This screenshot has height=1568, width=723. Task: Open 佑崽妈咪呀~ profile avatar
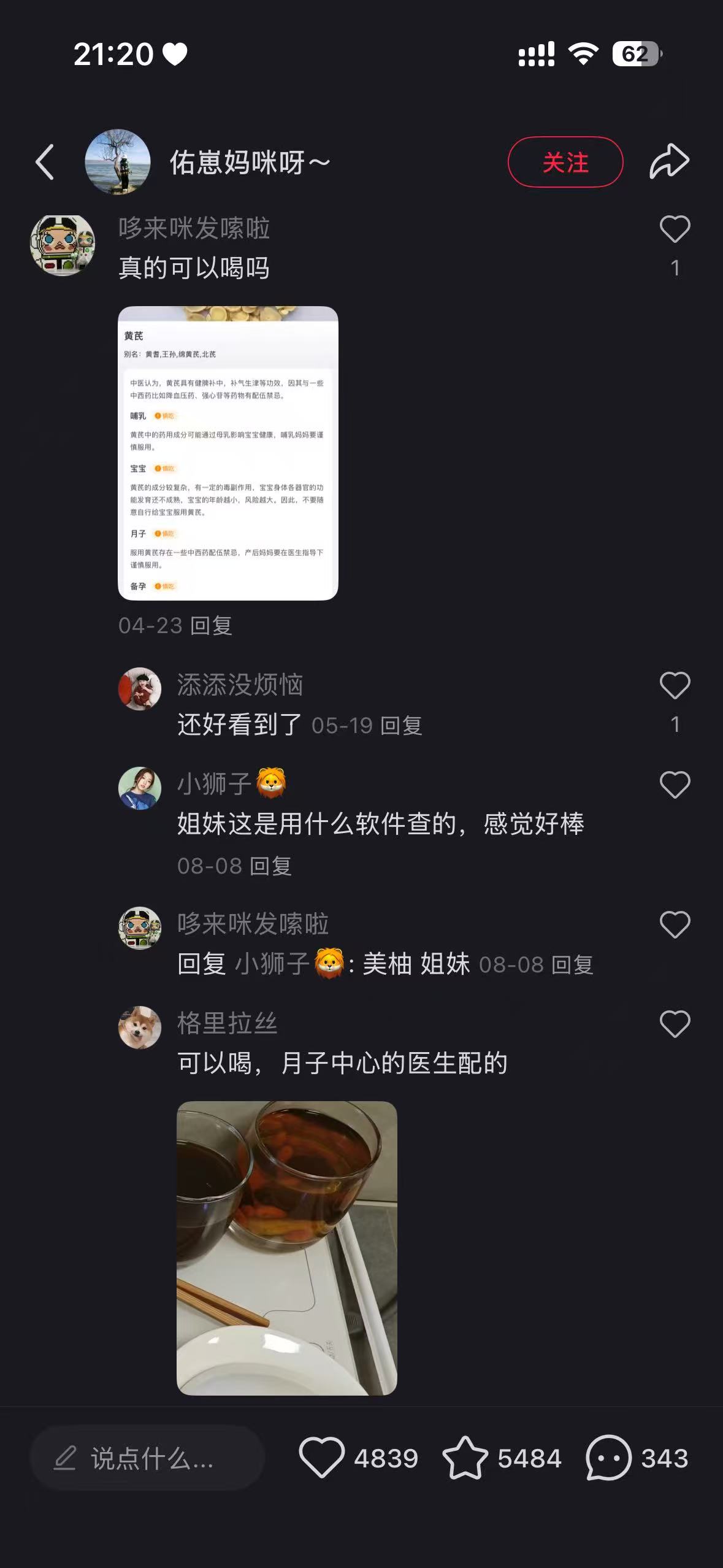coord(117,162)
